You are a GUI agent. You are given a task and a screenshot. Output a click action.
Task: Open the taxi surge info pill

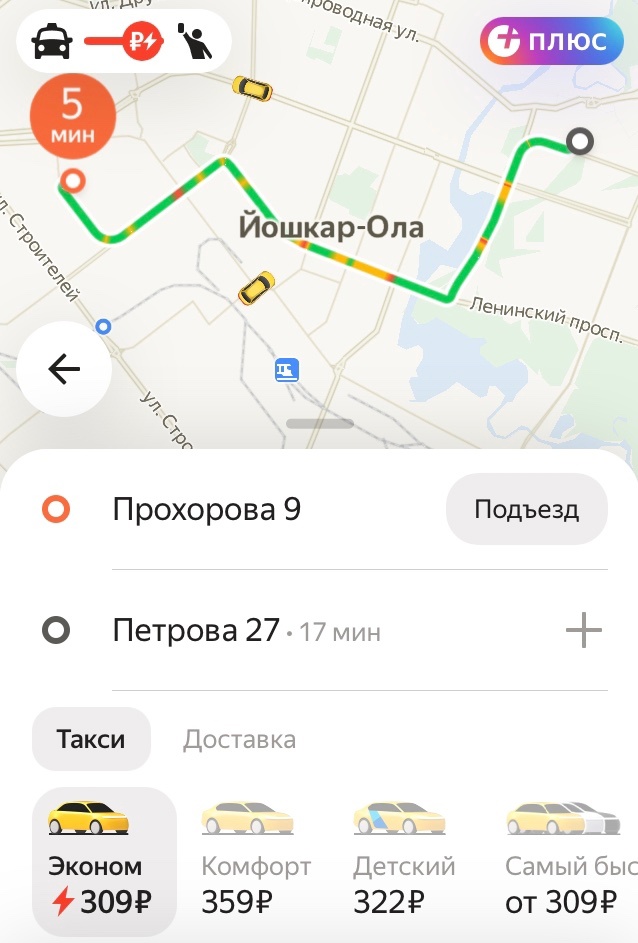(124, 42)
